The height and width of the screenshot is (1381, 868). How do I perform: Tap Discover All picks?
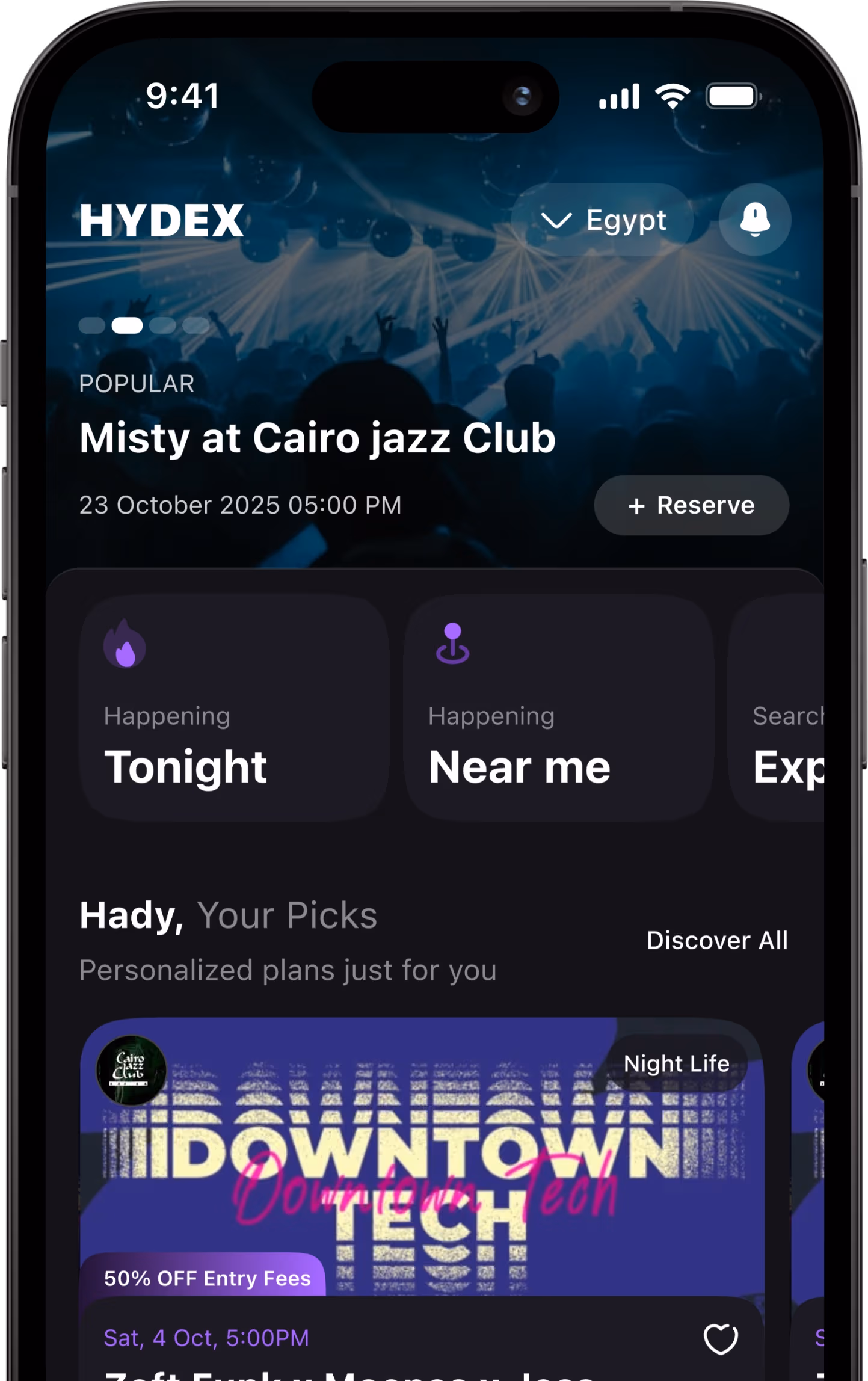[x=716, y=941]
